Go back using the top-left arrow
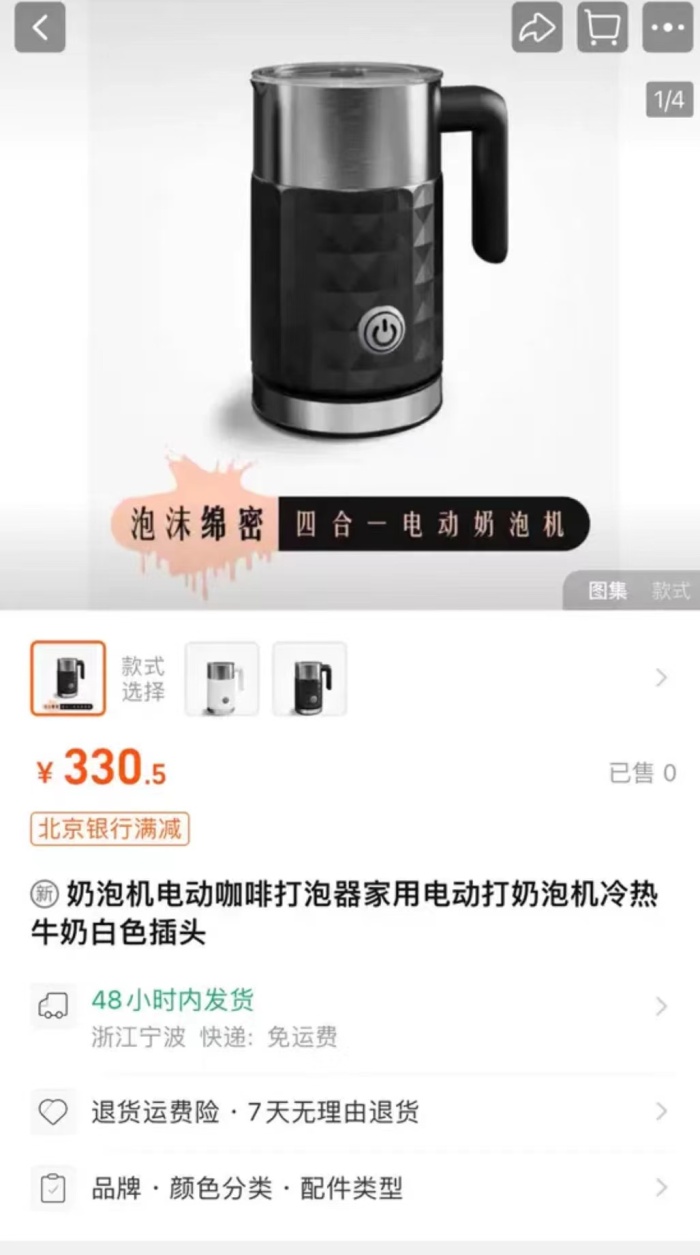The height and width of the screenshot is (1255, 700). coord(40,28)
